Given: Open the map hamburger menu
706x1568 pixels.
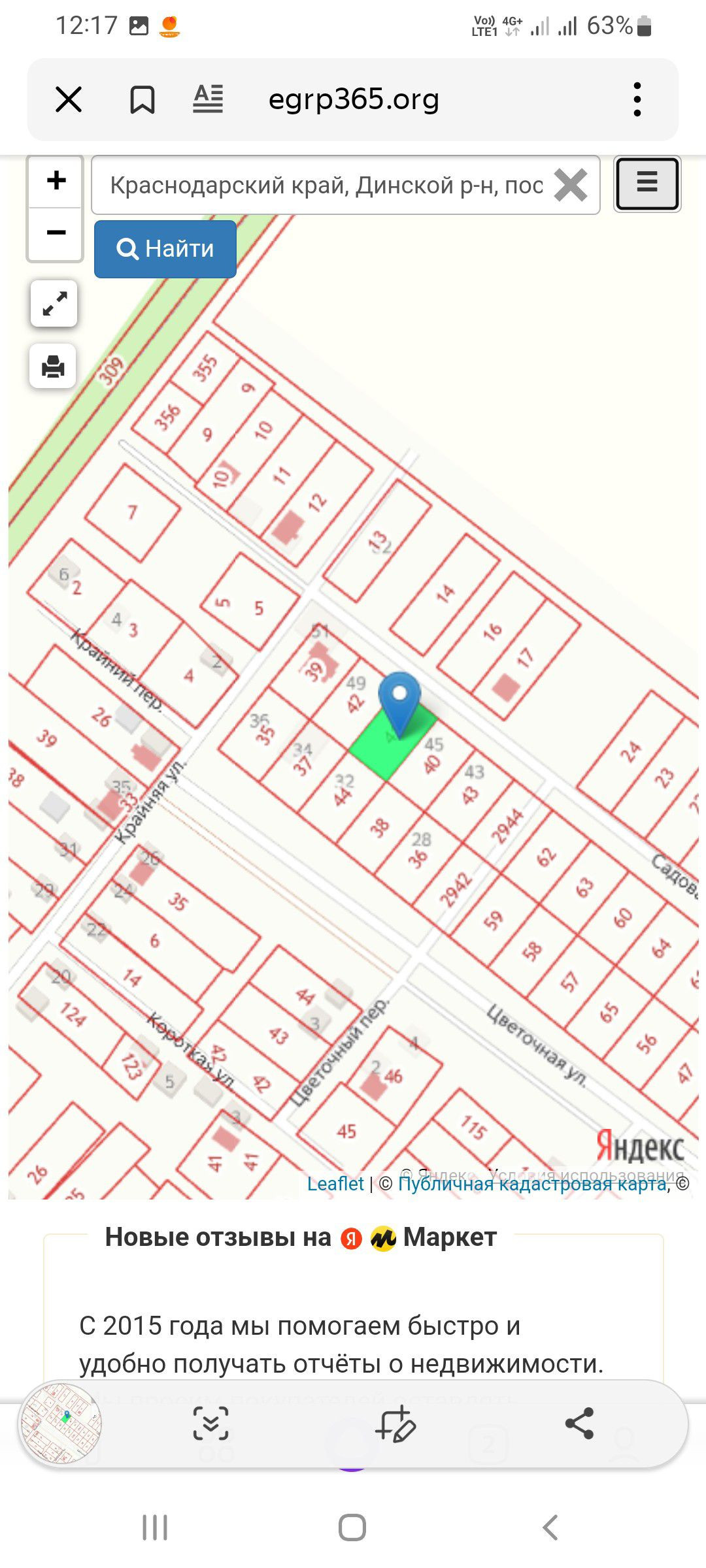Looking at the screenshot, I should [x=647, y=184].
